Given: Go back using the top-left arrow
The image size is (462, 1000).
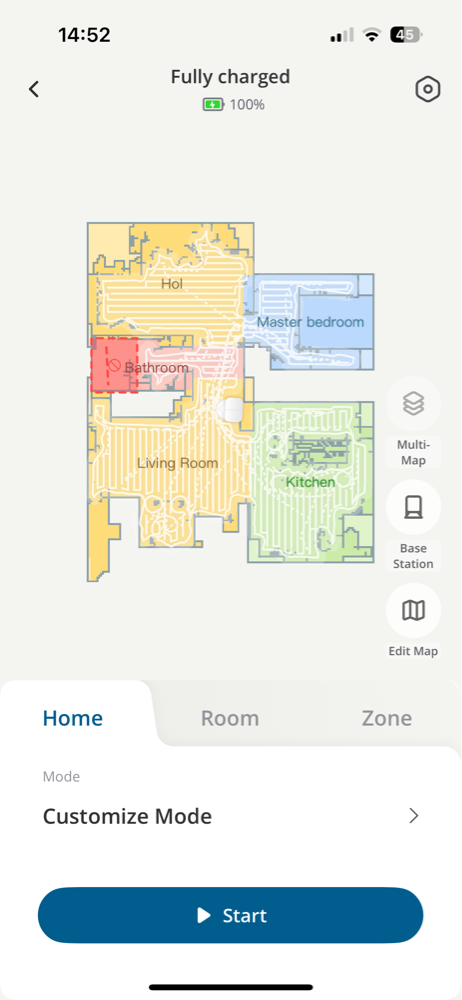Looking at the screenshot, I should click(34, 89).
